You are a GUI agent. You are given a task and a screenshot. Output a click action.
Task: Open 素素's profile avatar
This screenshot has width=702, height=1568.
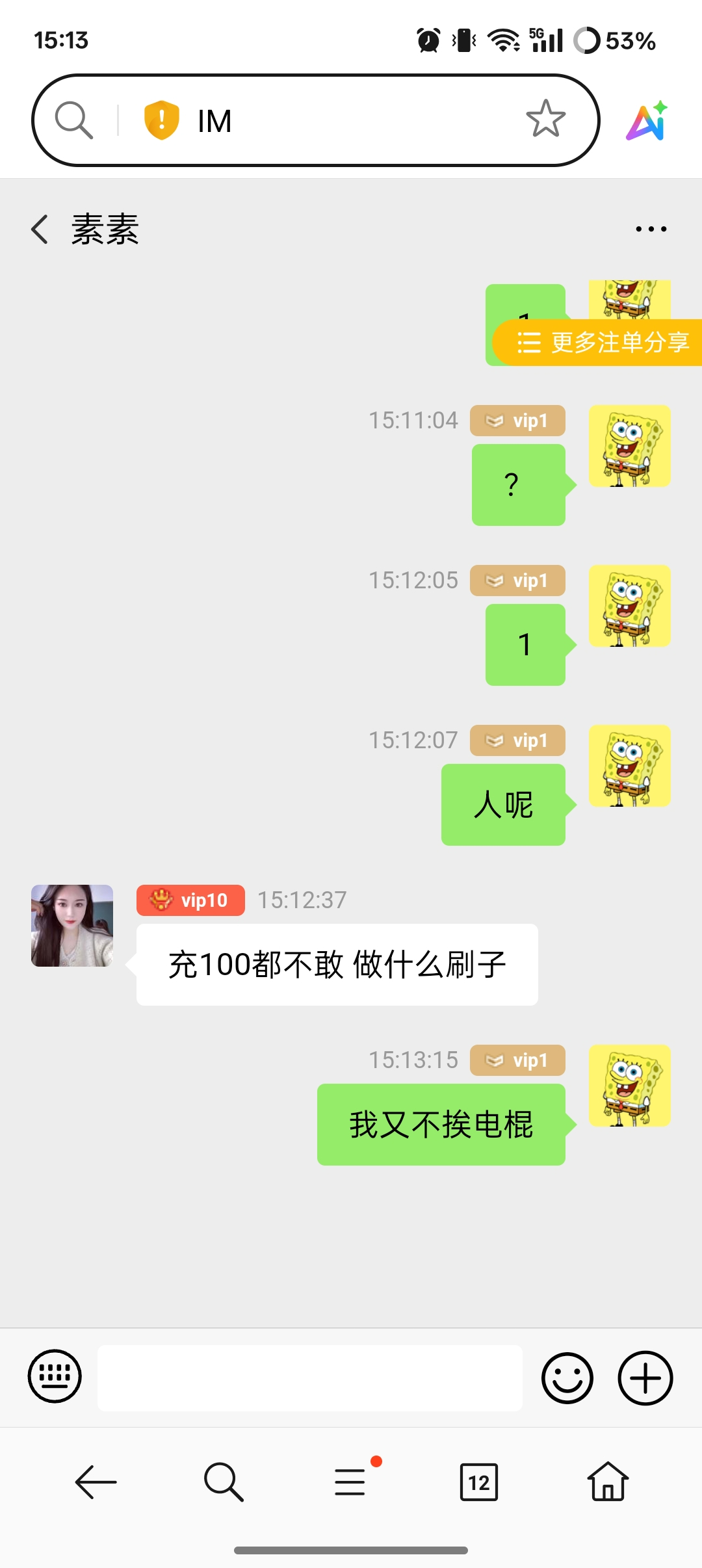tap(72, 925)
